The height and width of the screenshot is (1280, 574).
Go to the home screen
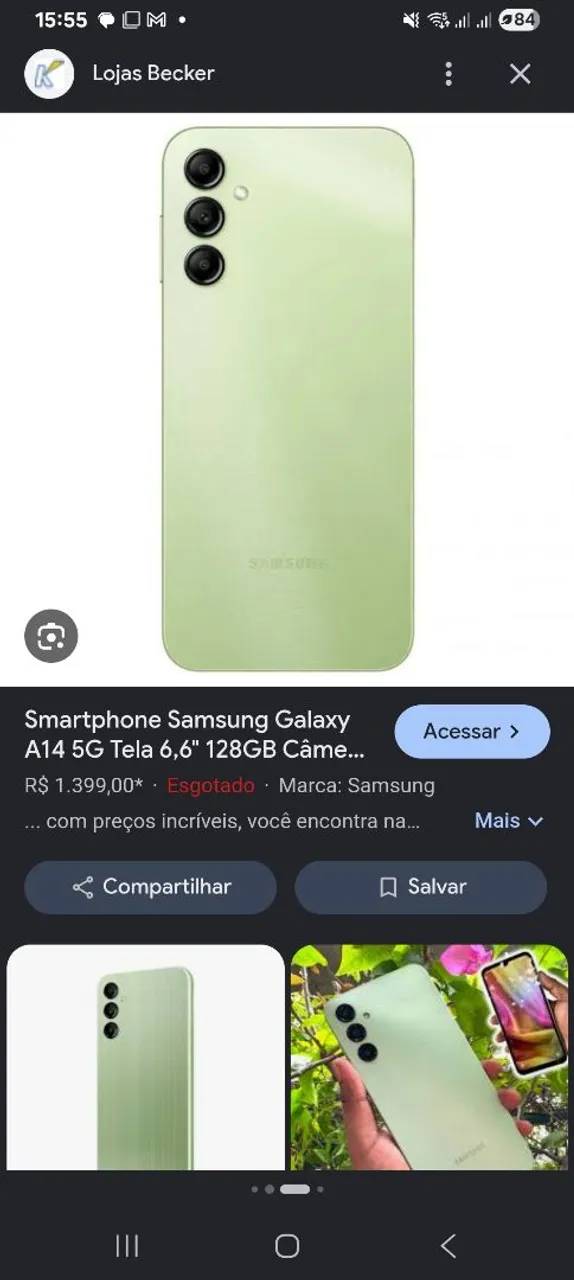click(x=287, y=1245)
